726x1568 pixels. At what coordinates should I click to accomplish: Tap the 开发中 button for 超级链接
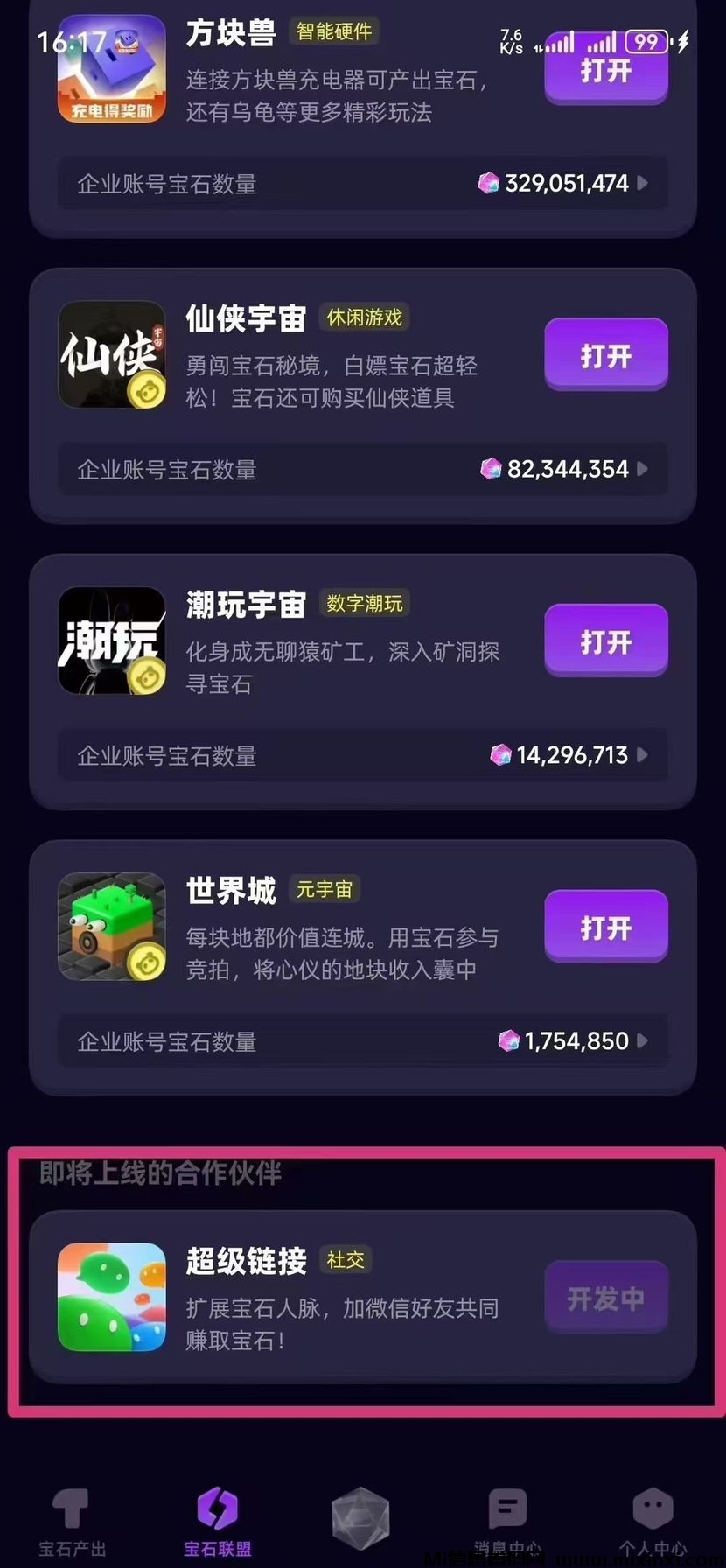[606, 1298]
